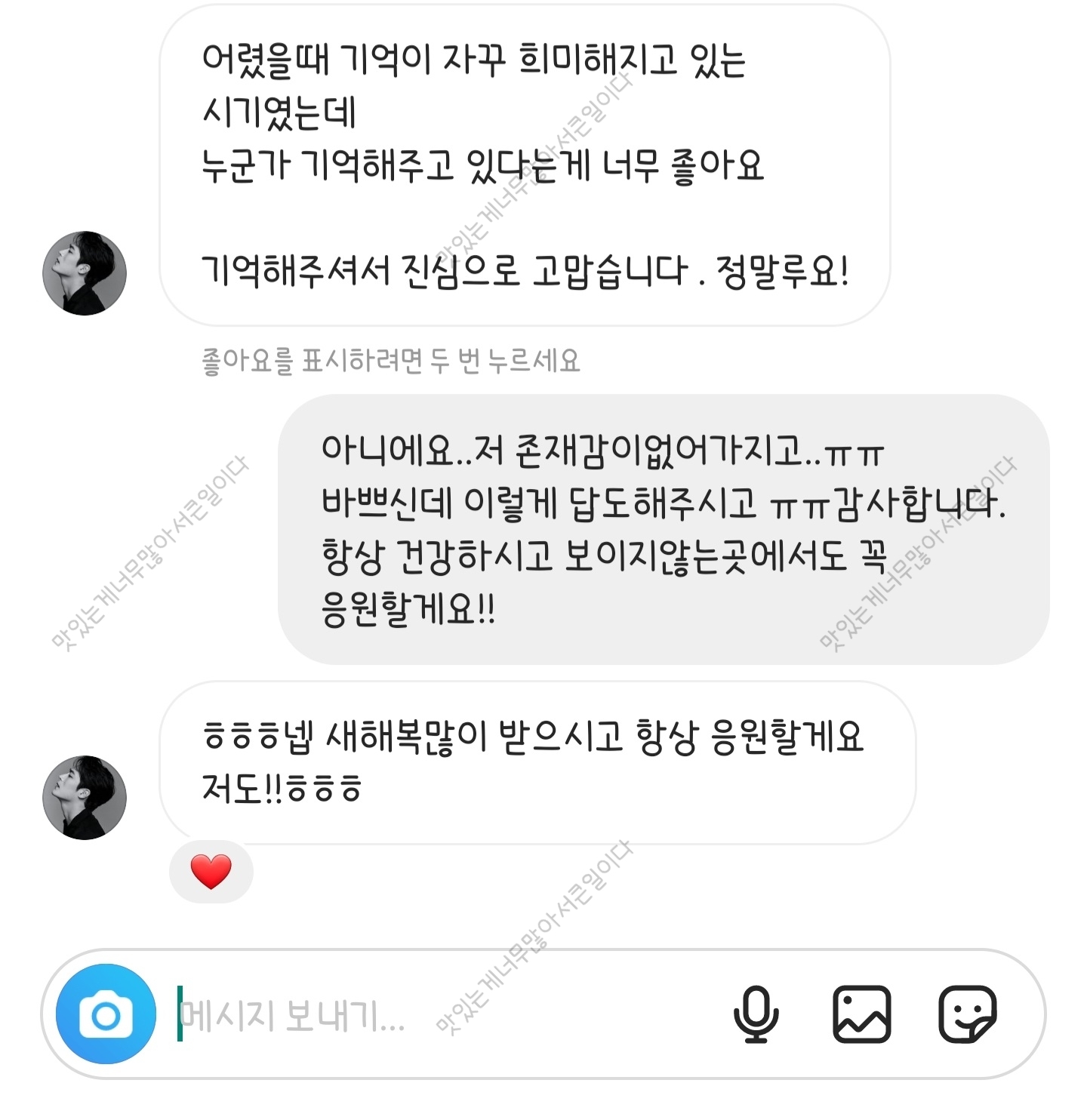Tap the lower profile avatar photo
Screen dimensions: 1087x1120
coord(85,796)
